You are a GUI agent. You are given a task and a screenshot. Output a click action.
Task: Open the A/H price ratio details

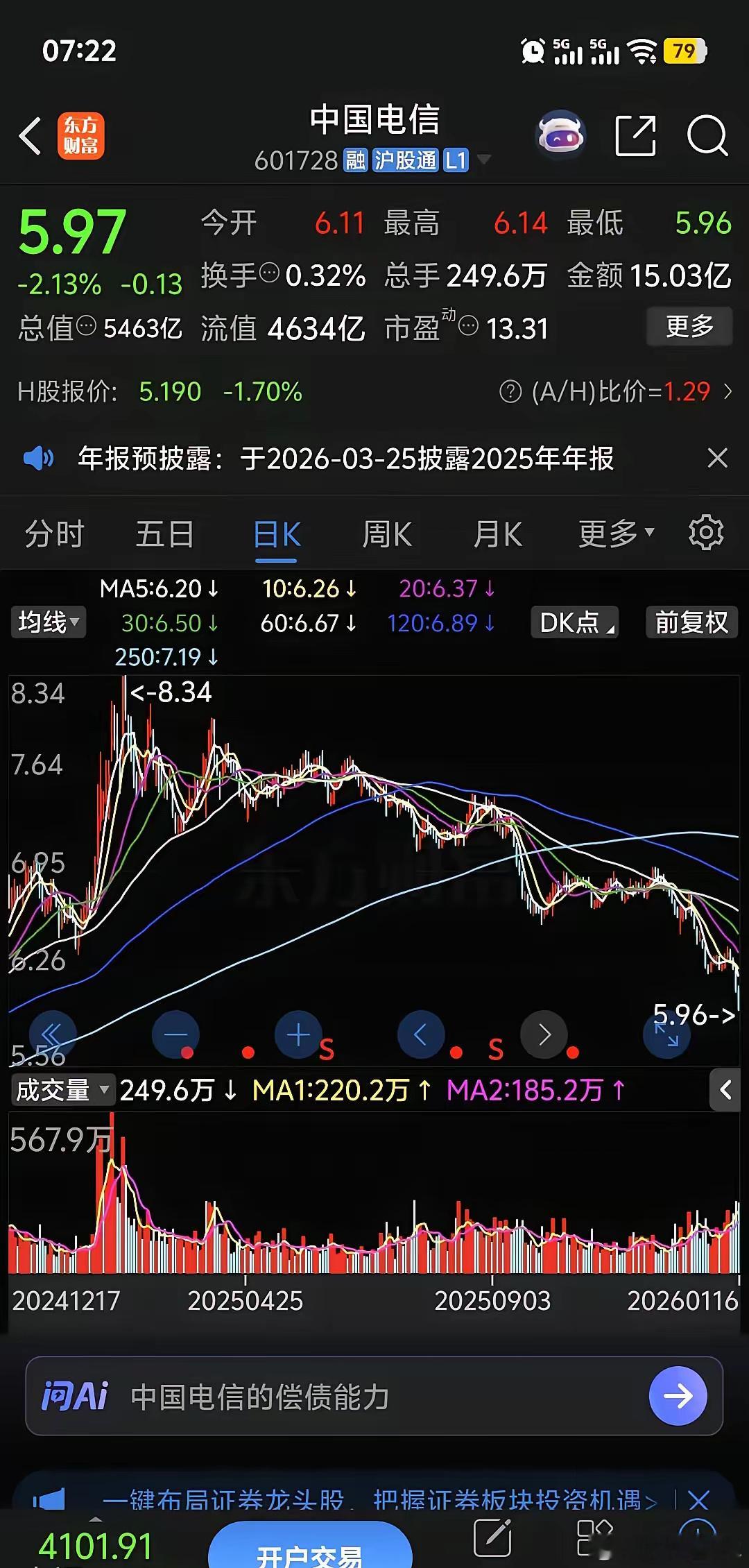point(616,392)
